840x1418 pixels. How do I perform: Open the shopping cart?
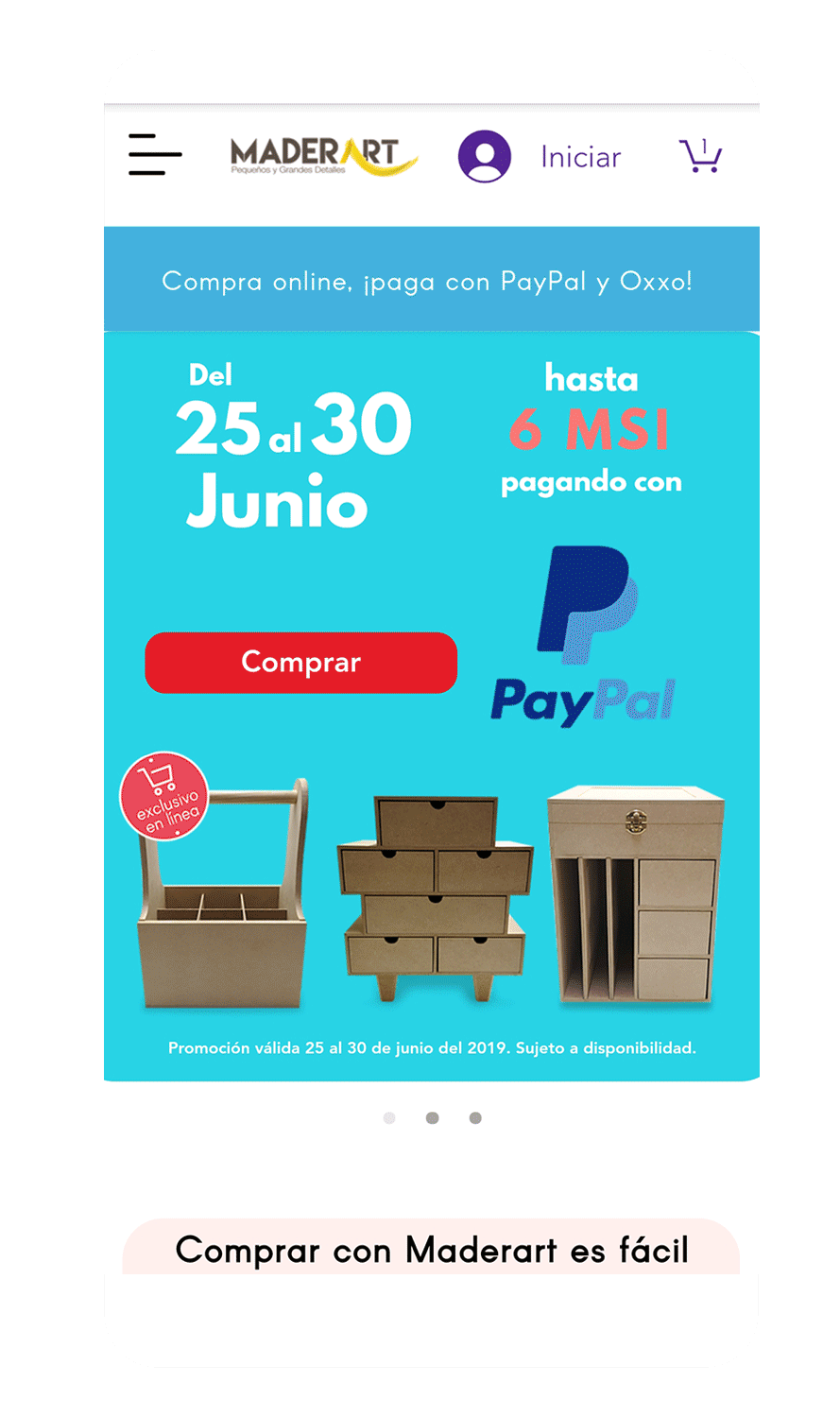700,156
